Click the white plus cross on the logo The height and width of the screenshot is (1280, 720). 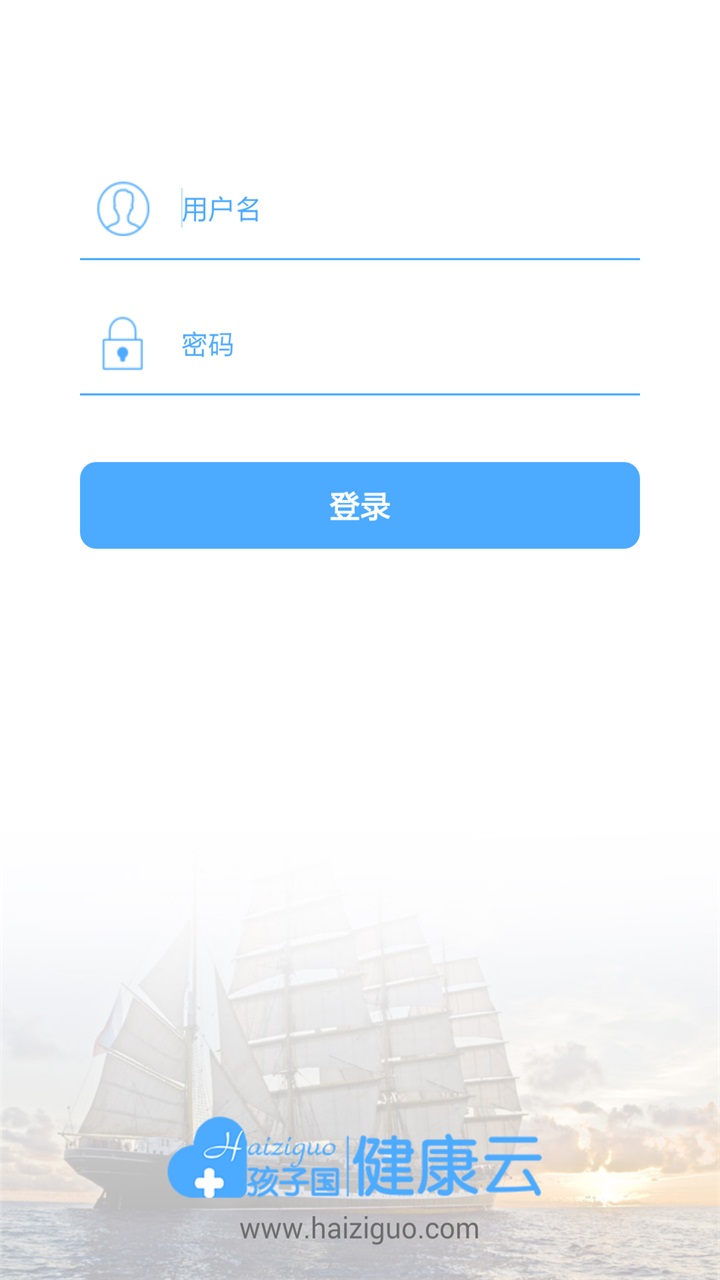coord(209,1179)
